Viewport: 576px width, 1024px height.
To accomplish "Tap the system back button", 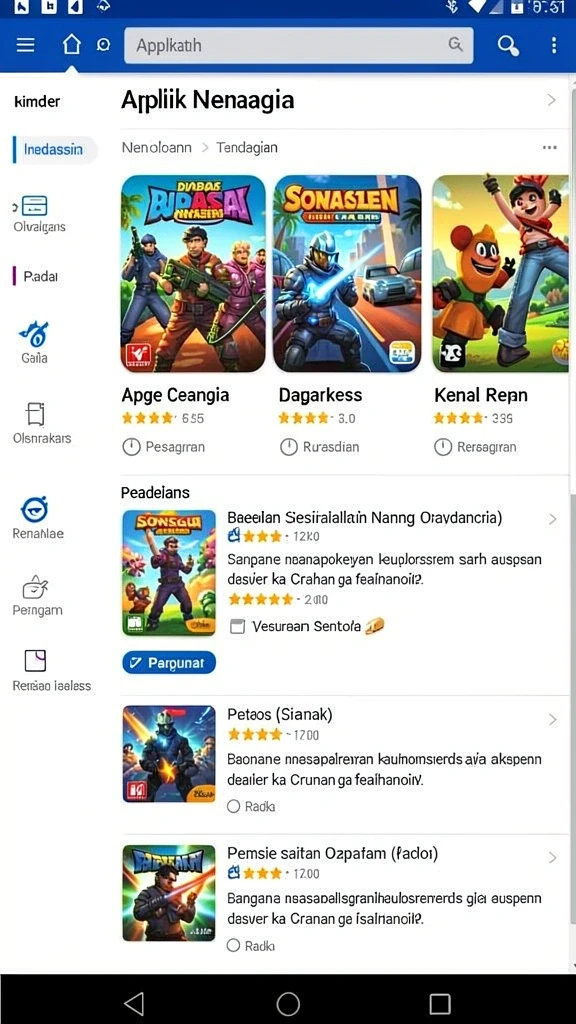I will point(134,1003).
